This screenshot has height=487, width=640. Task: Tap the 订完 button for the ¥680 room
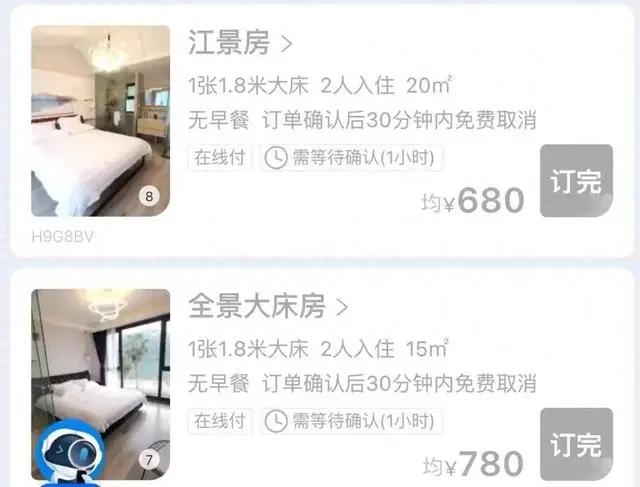coord(576,181)
